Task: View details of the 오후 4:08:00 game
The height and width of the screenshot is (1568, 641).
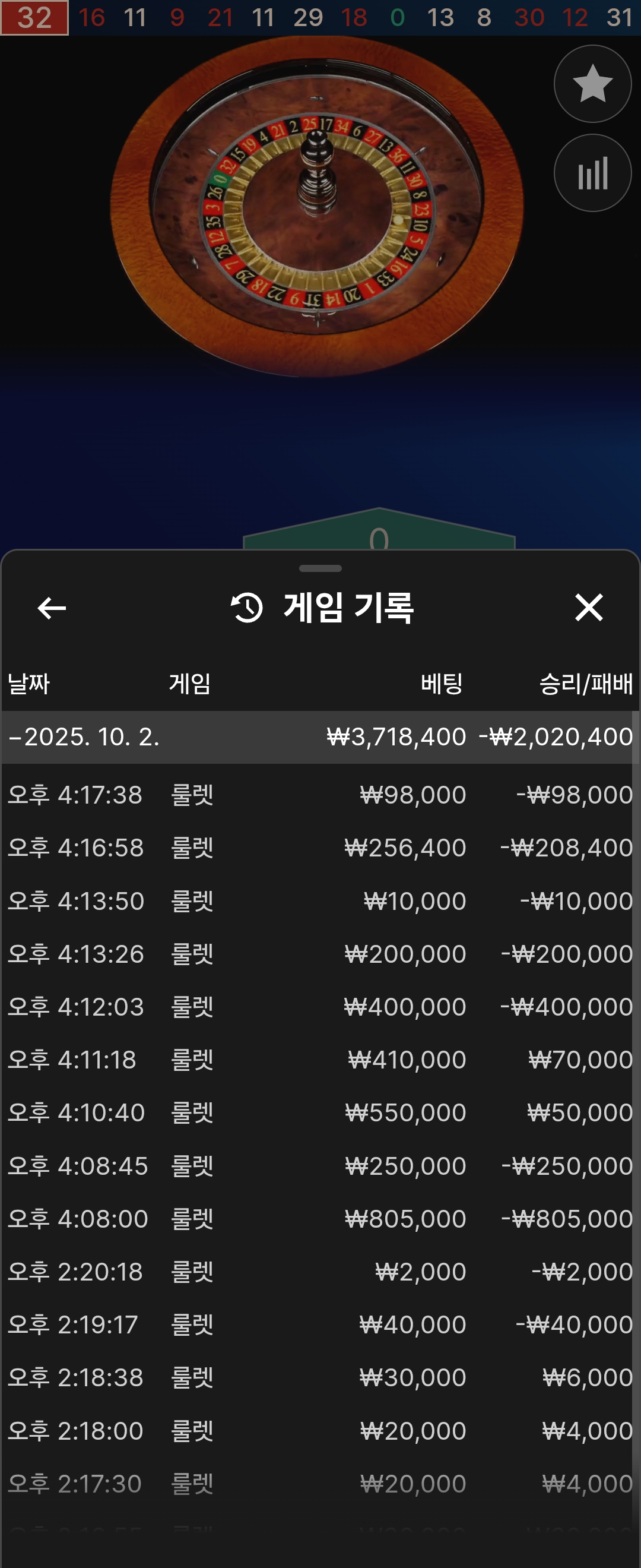Action: [x=320, y=1219]
